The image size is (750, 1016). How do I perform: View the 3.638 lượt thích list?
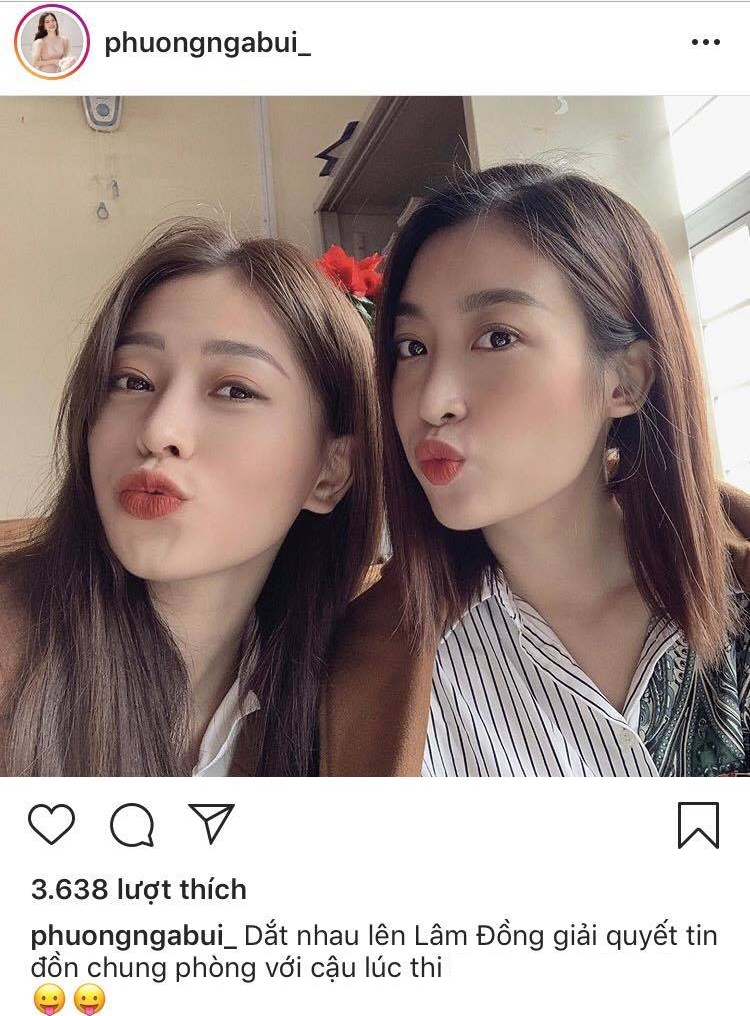(x=138, y=889)
